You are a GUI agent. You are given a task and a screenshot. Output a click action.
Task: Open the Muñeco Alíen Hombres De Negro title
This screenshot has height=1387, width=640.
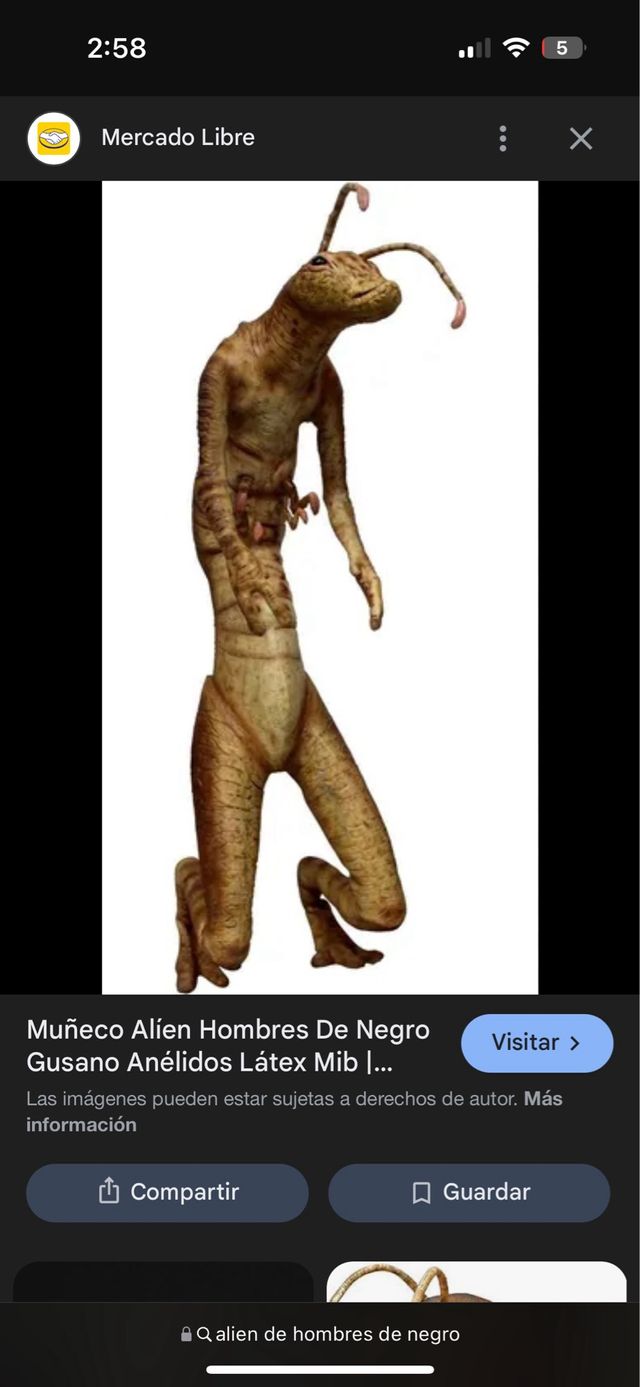[228, 1045]
